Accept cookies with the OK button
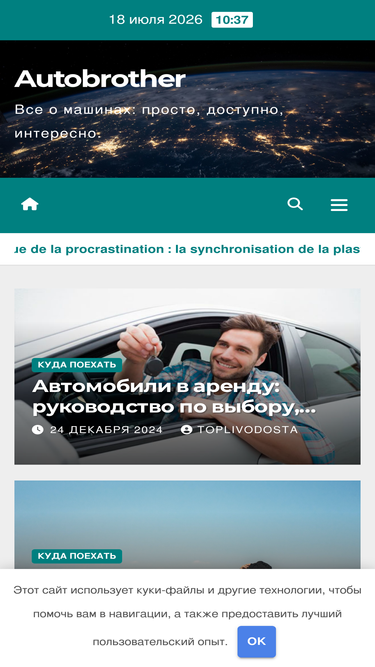Image resolution: width=375 pixels, height=667 pixels. (256, 641)
